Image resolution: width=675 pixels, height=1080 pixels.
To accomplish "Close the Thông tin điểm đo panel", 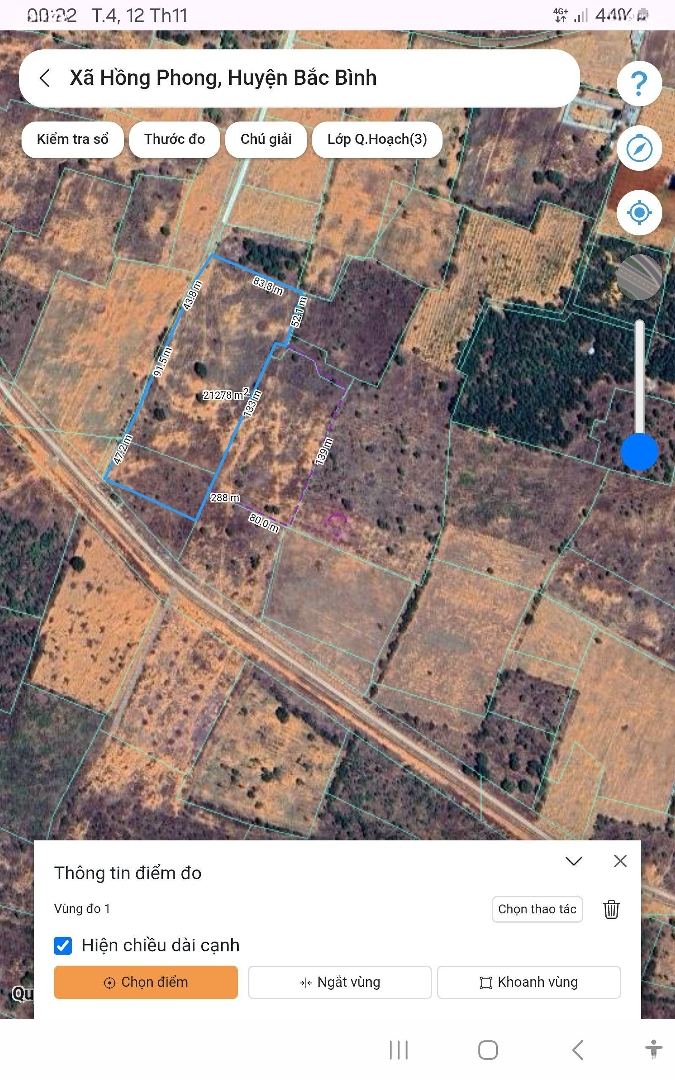I will pyautogui.click(x=620, y=861).
